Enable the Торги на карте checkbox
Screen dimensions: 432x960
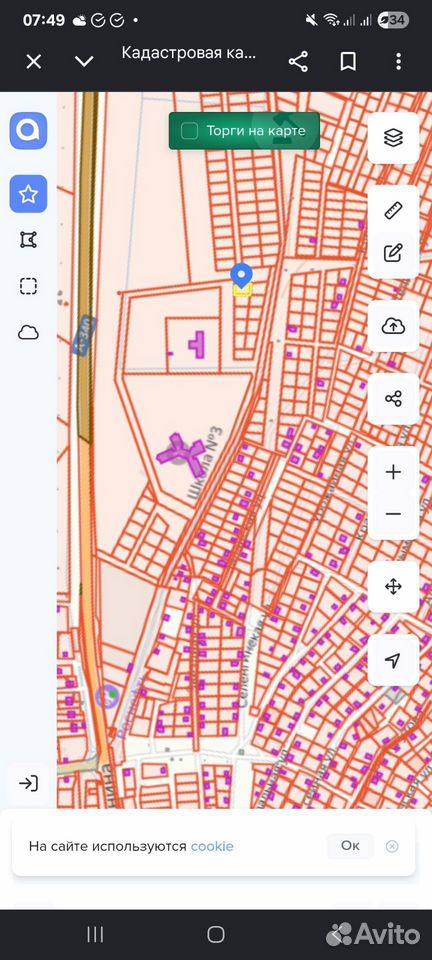(x=190, y=130)
